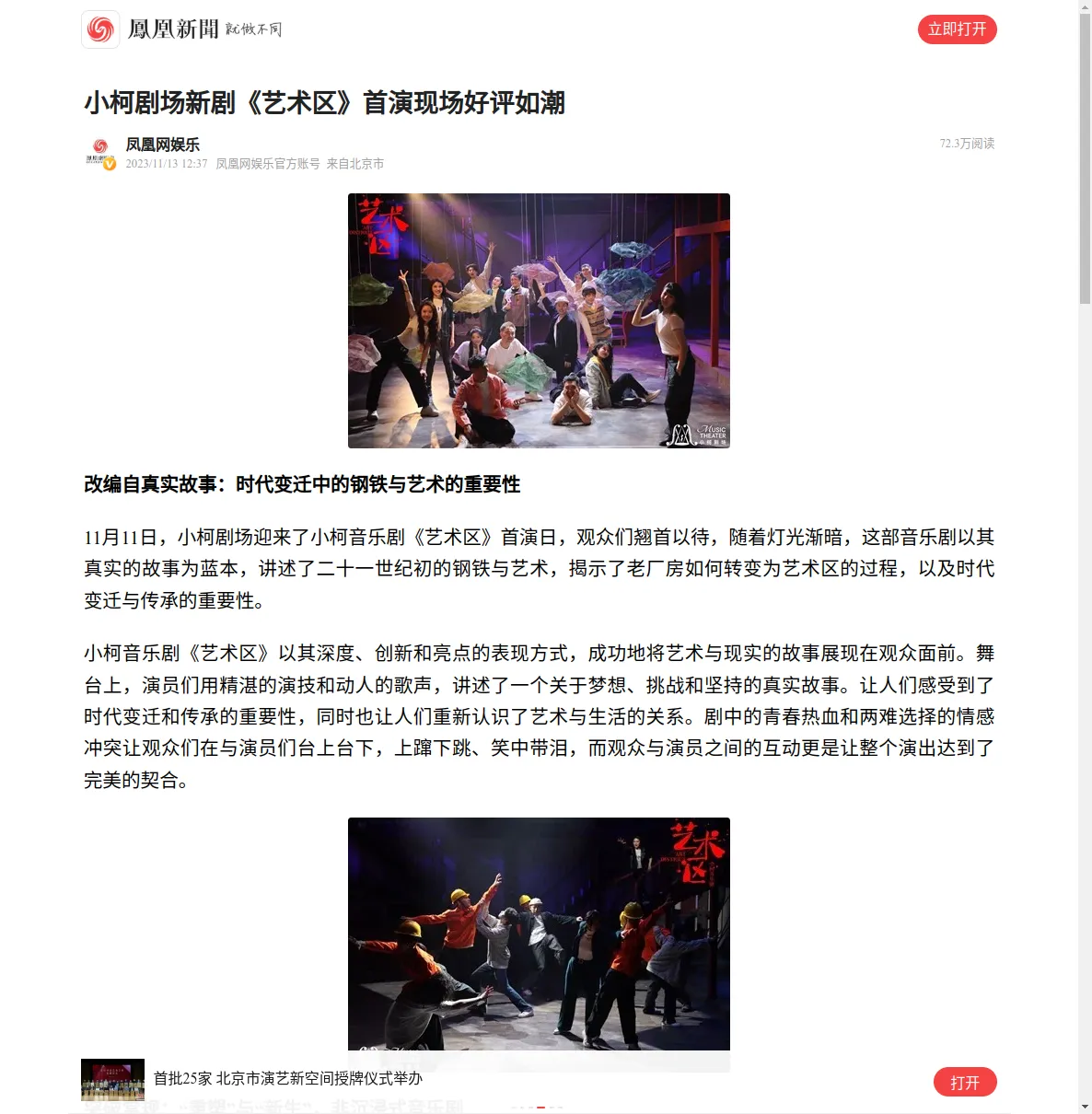View the first stage photo
This screenshot has height=1114, width=1092.
539,320
